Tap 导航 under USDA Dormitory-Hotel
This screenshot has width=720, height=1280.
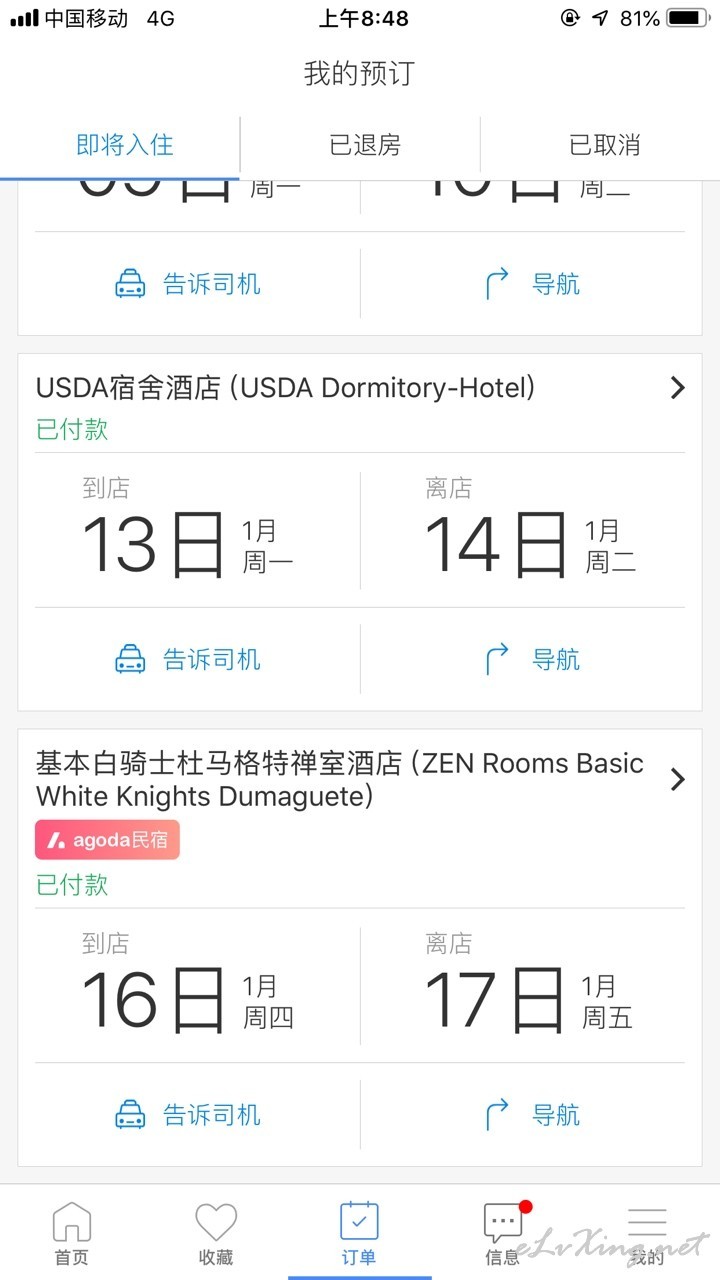[x=532, y=659]
